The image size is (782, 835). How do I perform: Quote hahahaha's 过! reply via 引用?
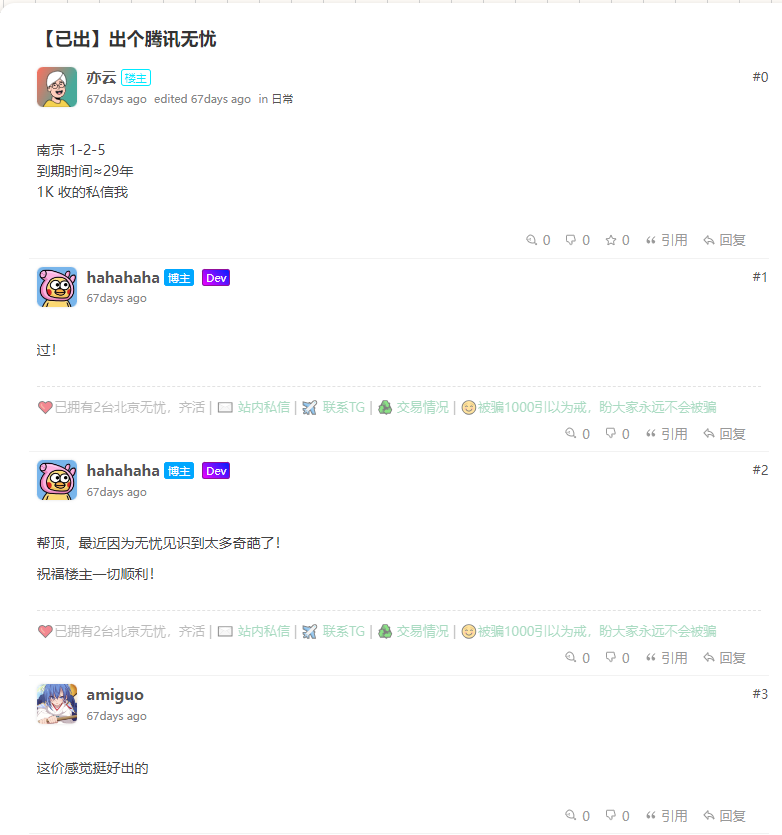tap(667, 434)
